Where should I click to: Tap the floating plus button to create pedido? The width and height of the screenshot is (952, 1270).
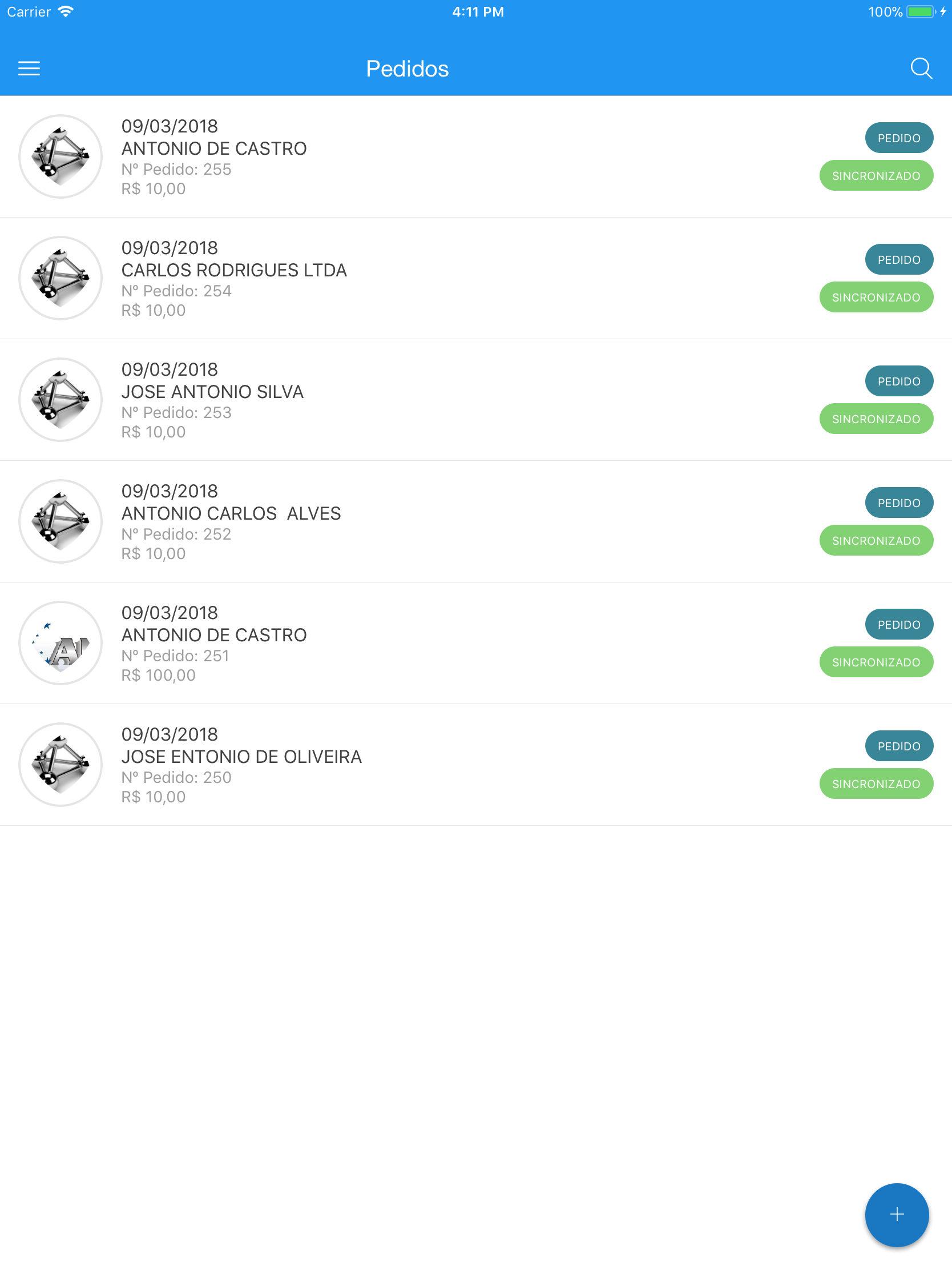click(x=896, y=1215)
